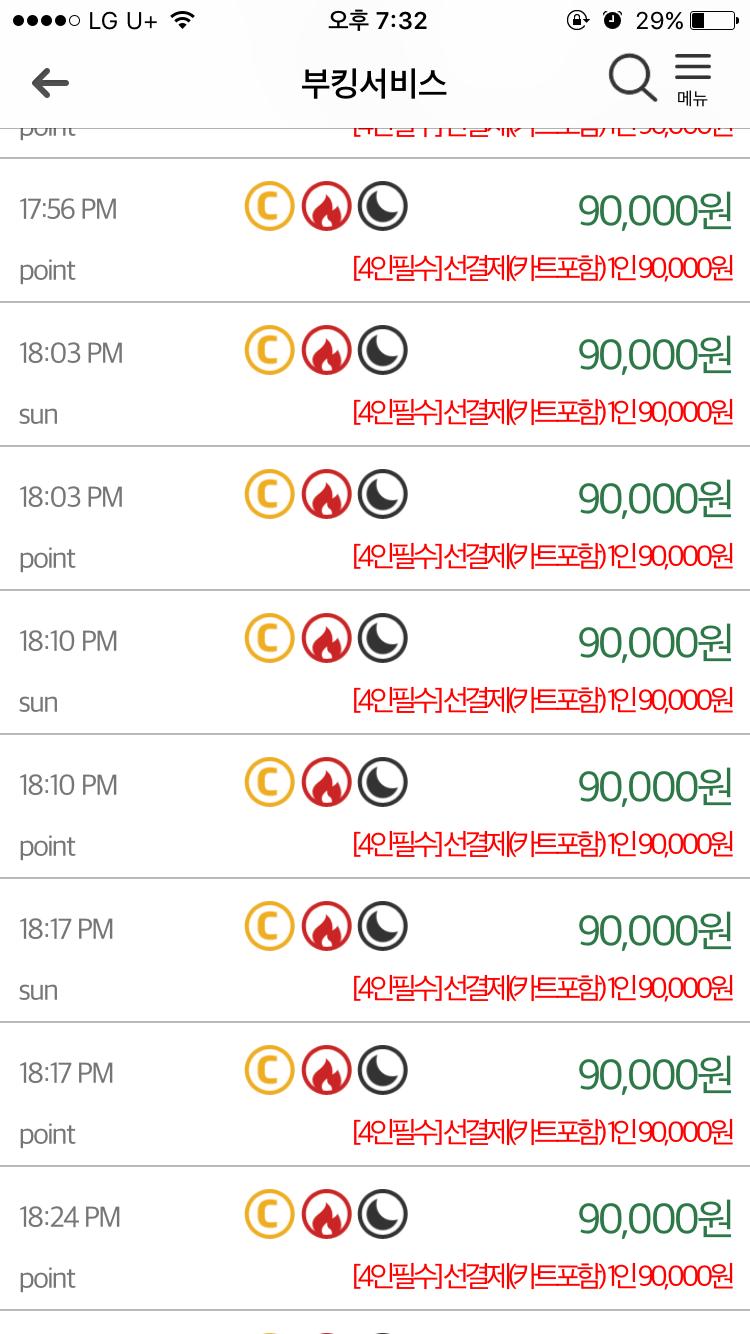Open the 메뉴 hamburger menu
750x1334 pixels.
point(692,79)
